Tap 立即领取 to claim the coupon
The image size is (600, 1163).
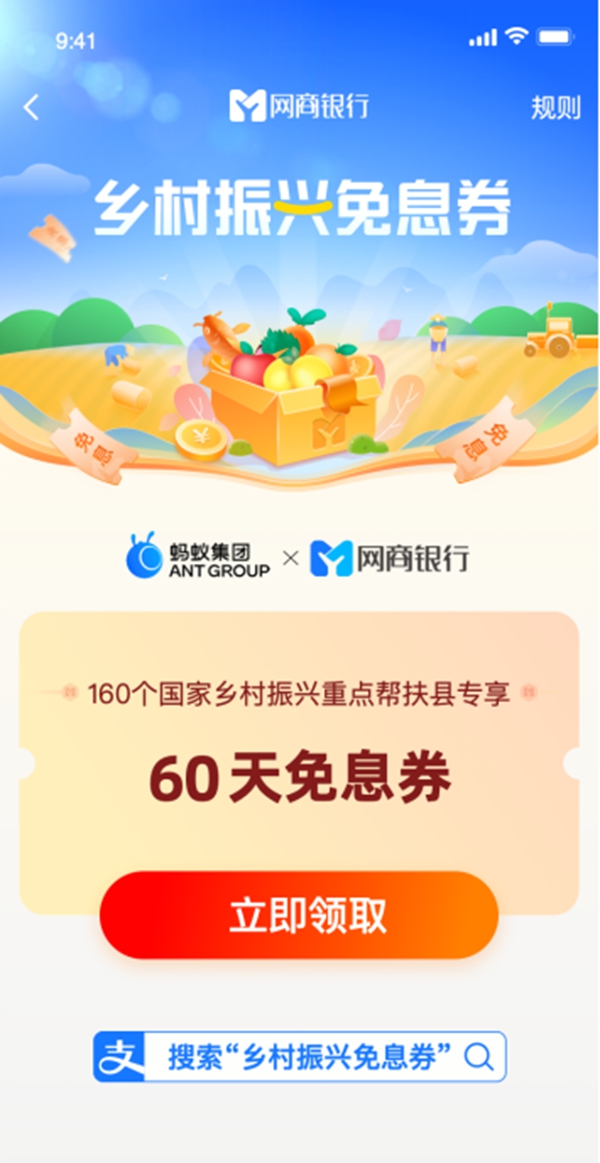299,915
